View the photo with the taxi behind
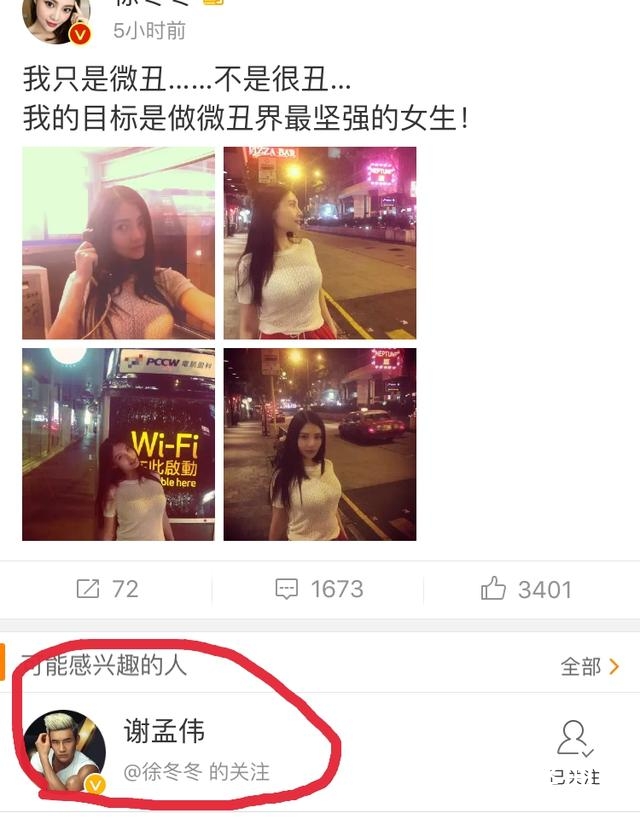This screenshot has width=640, height=819. click(x=319, y=444)
